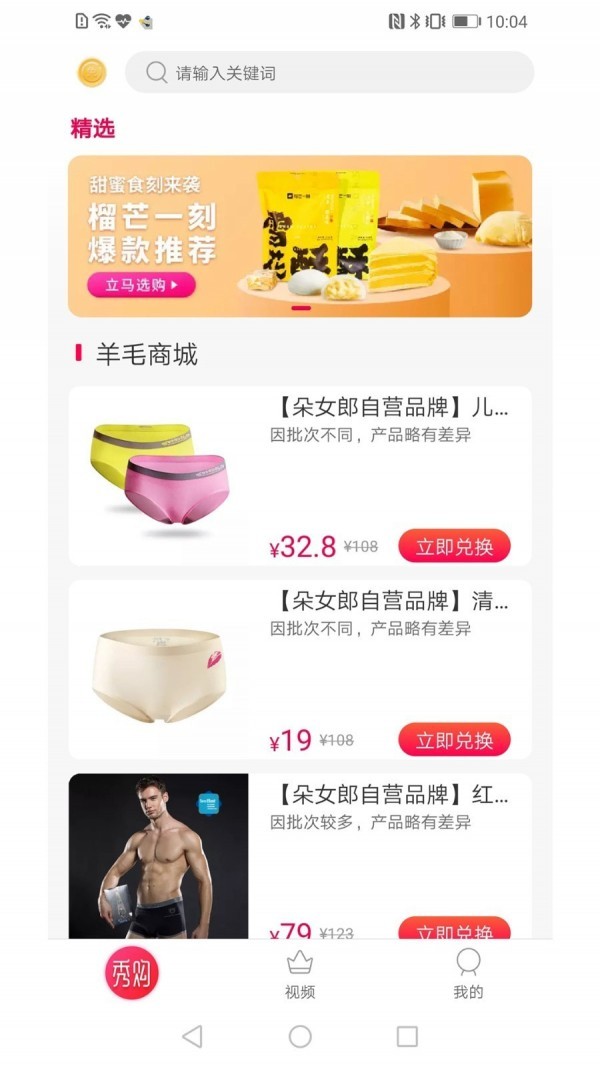This screenshot has height=1067, width=600.
Task: Tap the system back button
Action: tap(193, 1036)
